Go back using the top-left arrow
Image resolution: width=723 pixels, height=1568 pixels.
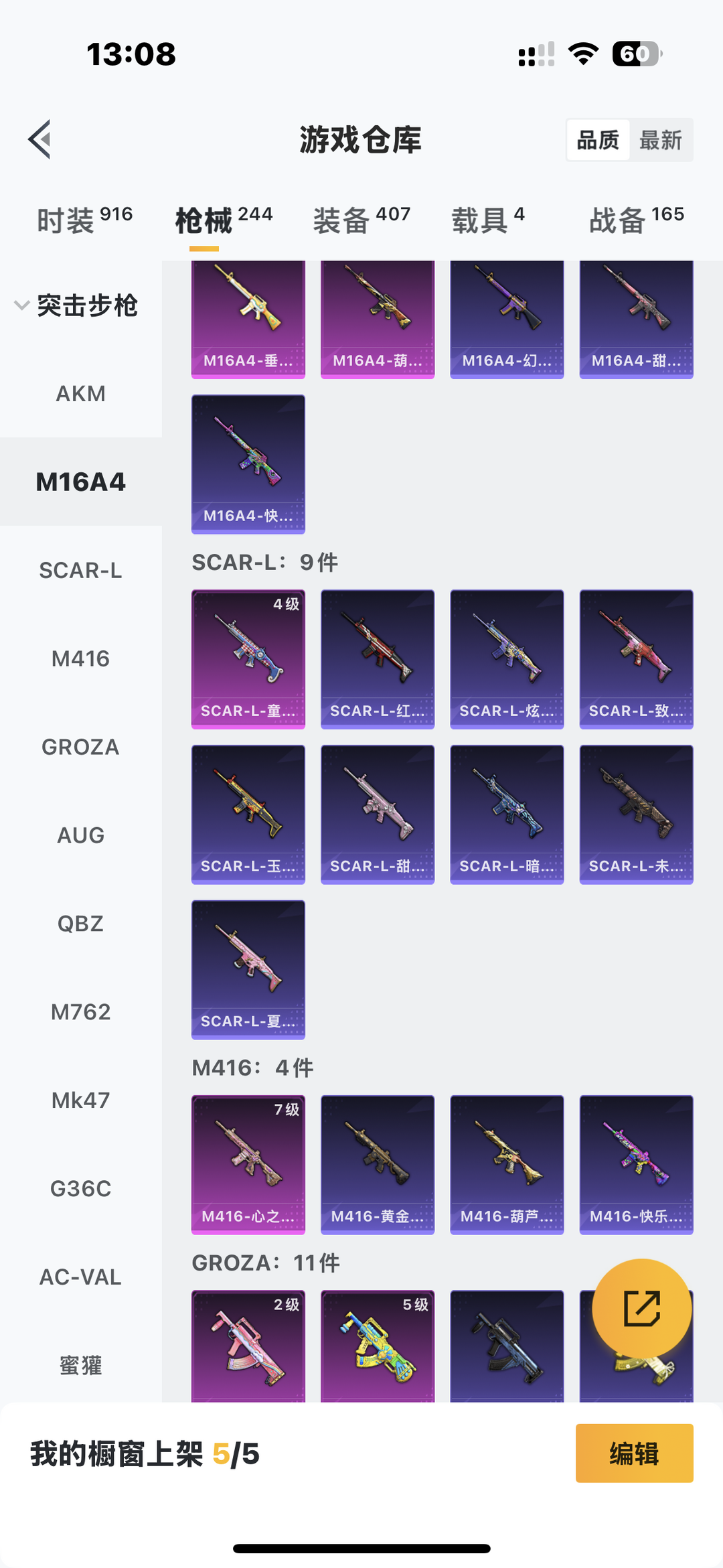coord(39,139)
